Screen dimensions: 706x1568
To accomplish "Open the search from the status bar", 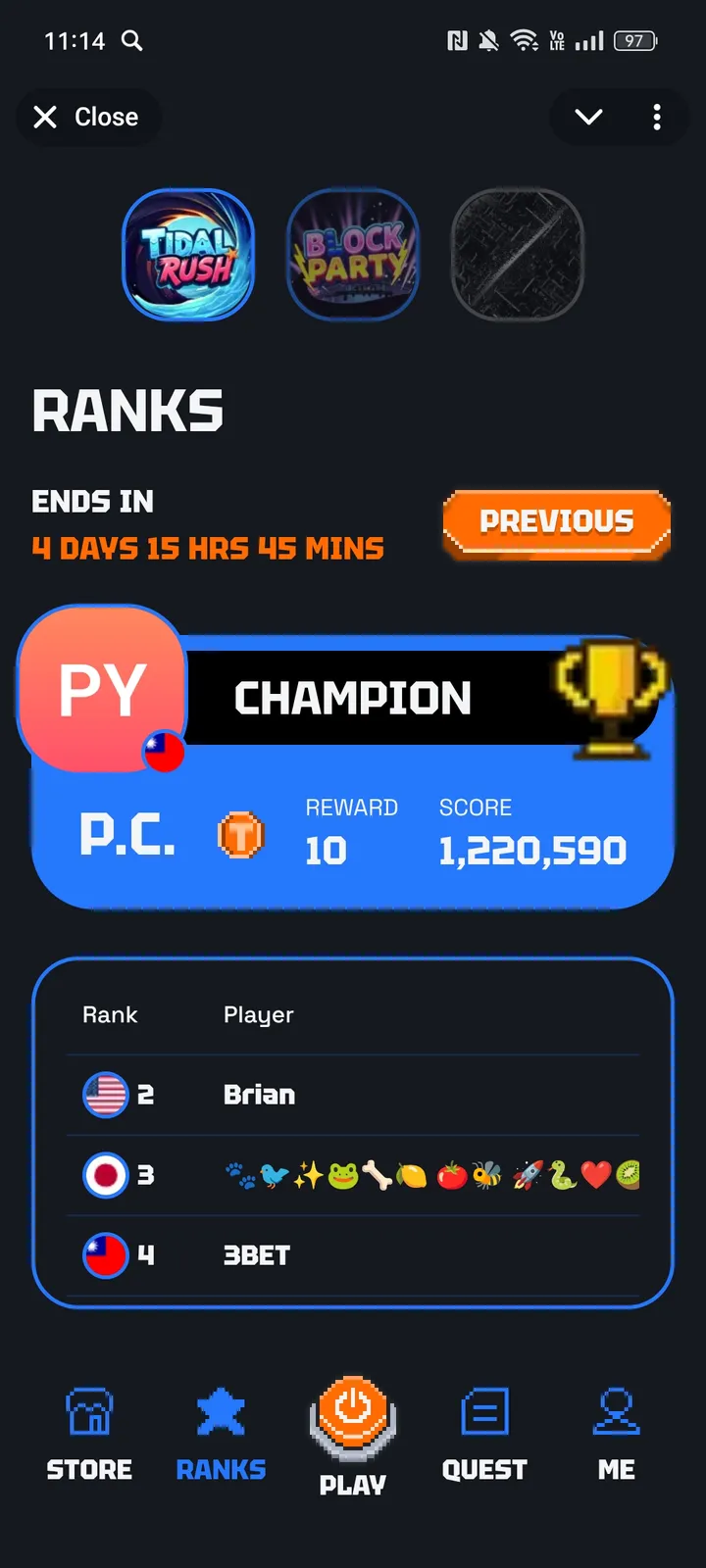I will click(x=132, y=41).
